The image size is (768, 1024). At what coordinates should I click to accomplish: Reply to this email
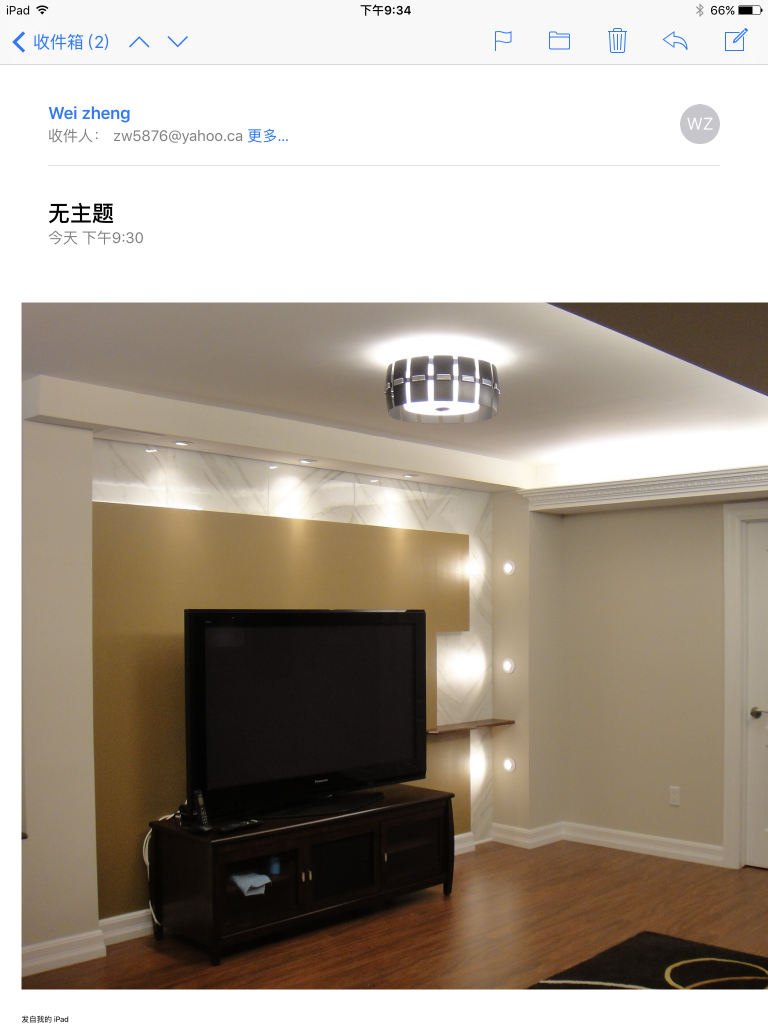coord(675,41)
